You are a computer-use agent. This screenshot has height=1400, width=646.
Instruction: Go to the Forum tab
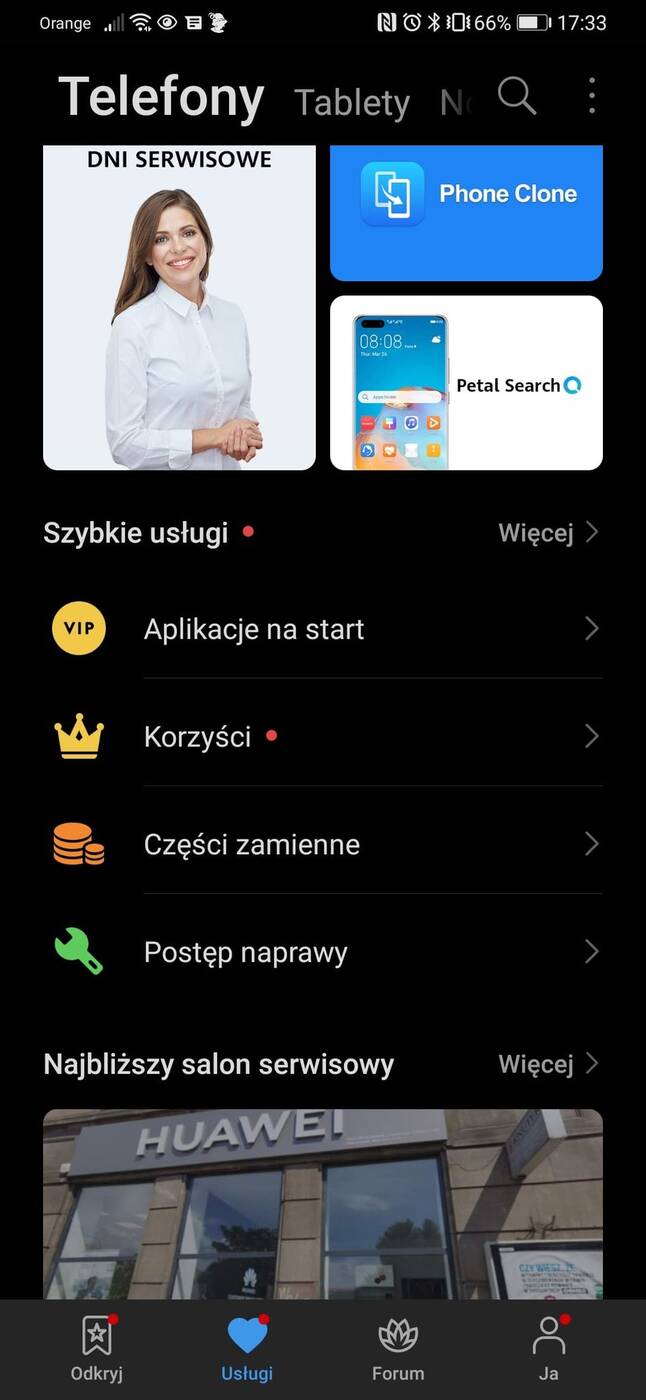point(398,1350)
